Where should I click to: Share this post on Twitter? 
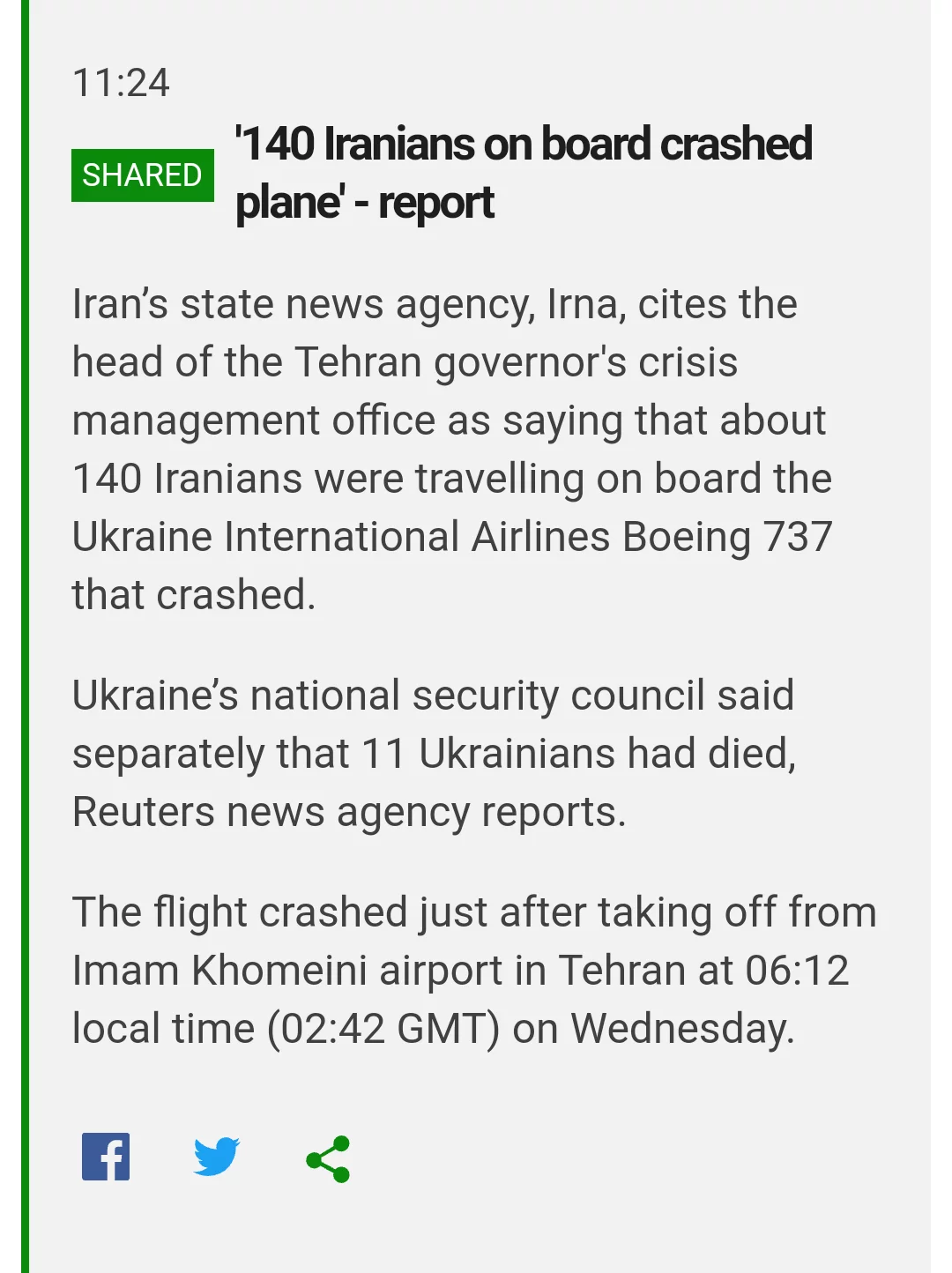coord(216,1157)
